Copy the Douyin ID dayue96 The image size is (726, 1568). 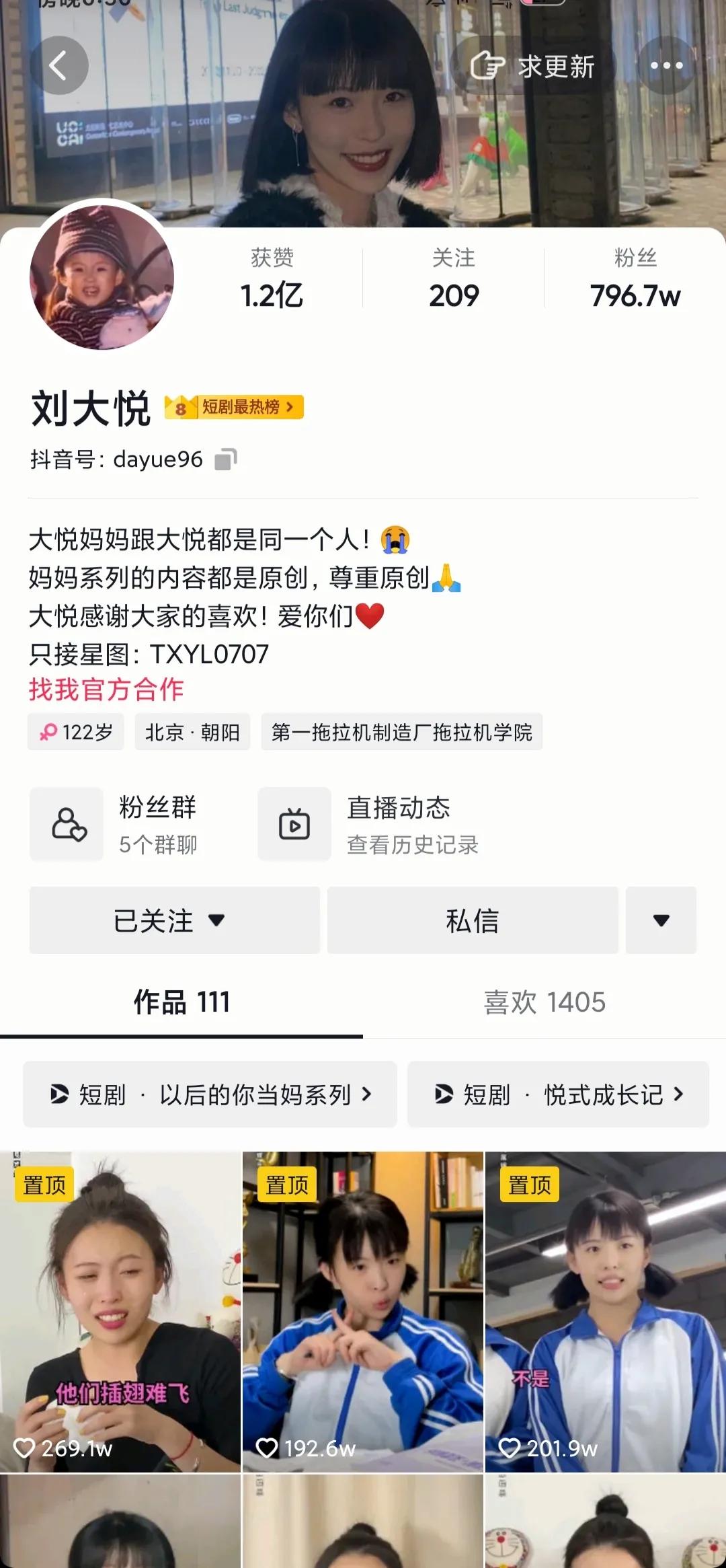tap(225, 460)
